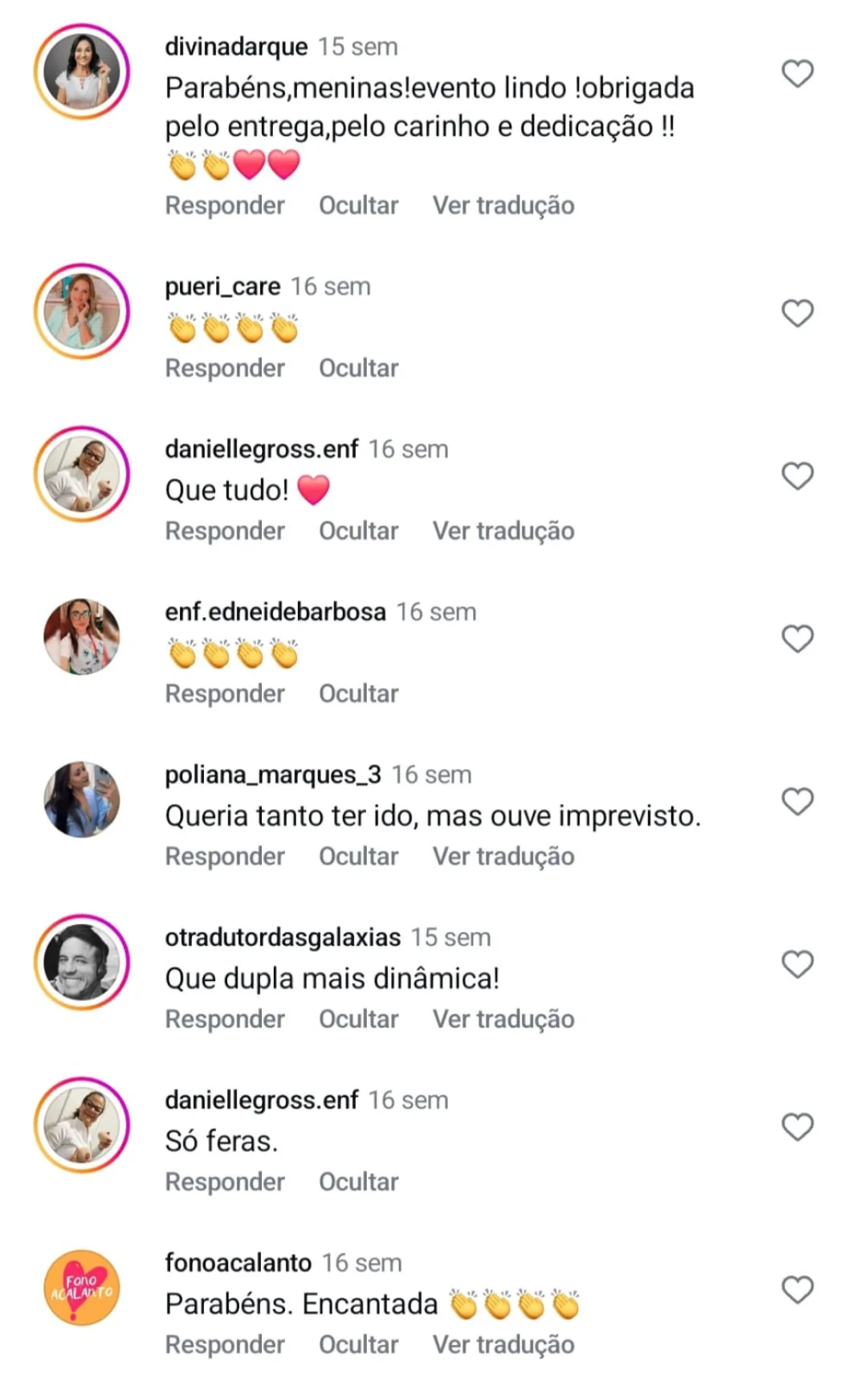The height and width of the screenshot is (1381, 868).
Task: Like poliana_marques_3's comment
Action: (797, 801)
